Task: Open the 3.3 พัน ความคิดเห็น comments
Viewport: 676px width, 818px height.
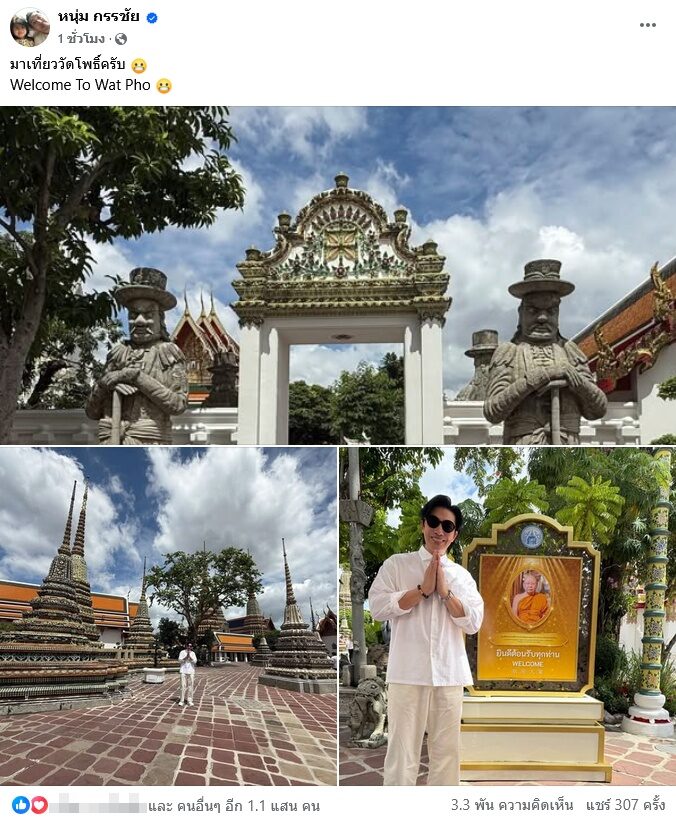Action: tap(512, 805)
